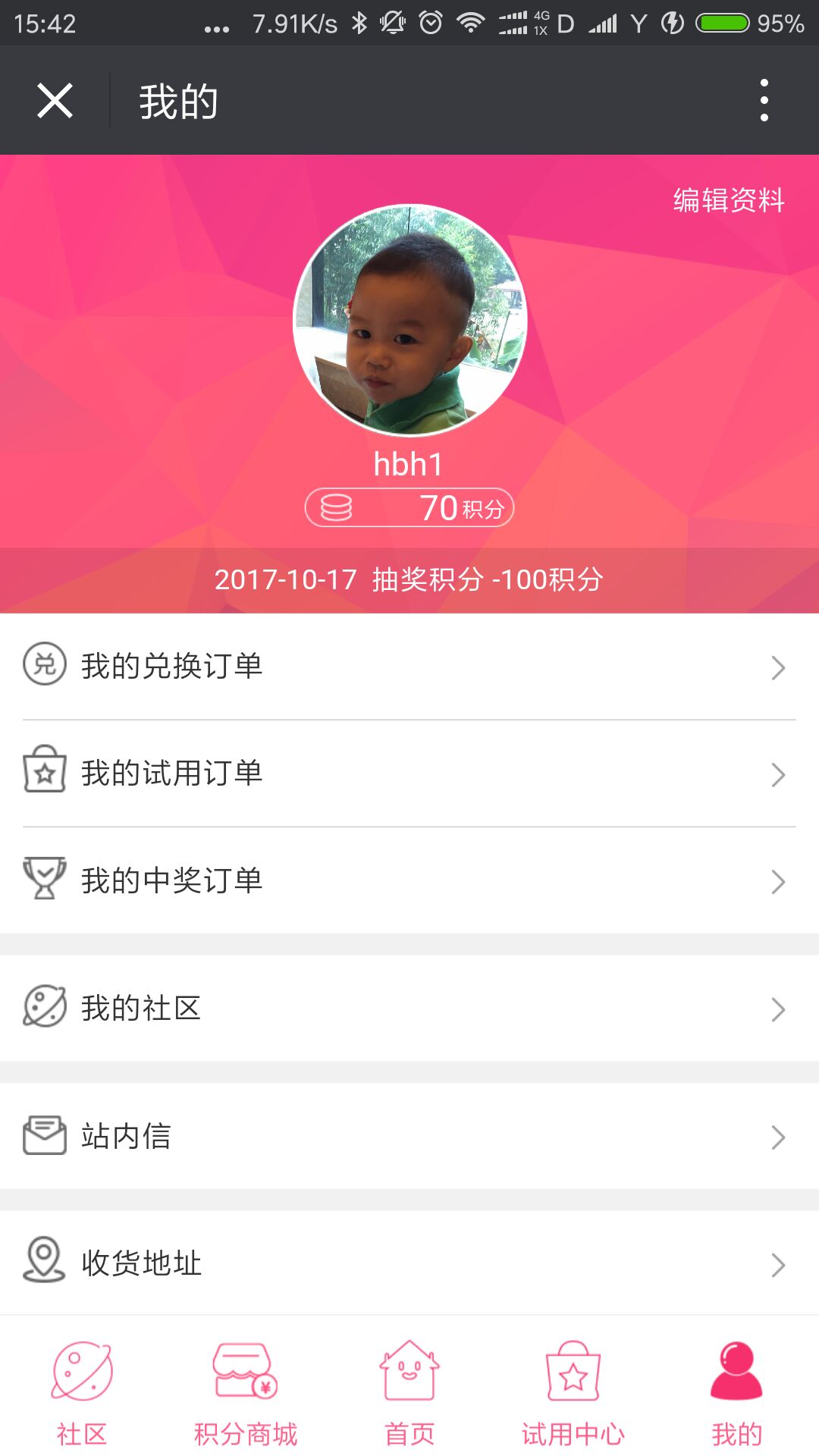Go to 我的社区
Viewport: 819px width, 1456px height.
pos(409,1009)
